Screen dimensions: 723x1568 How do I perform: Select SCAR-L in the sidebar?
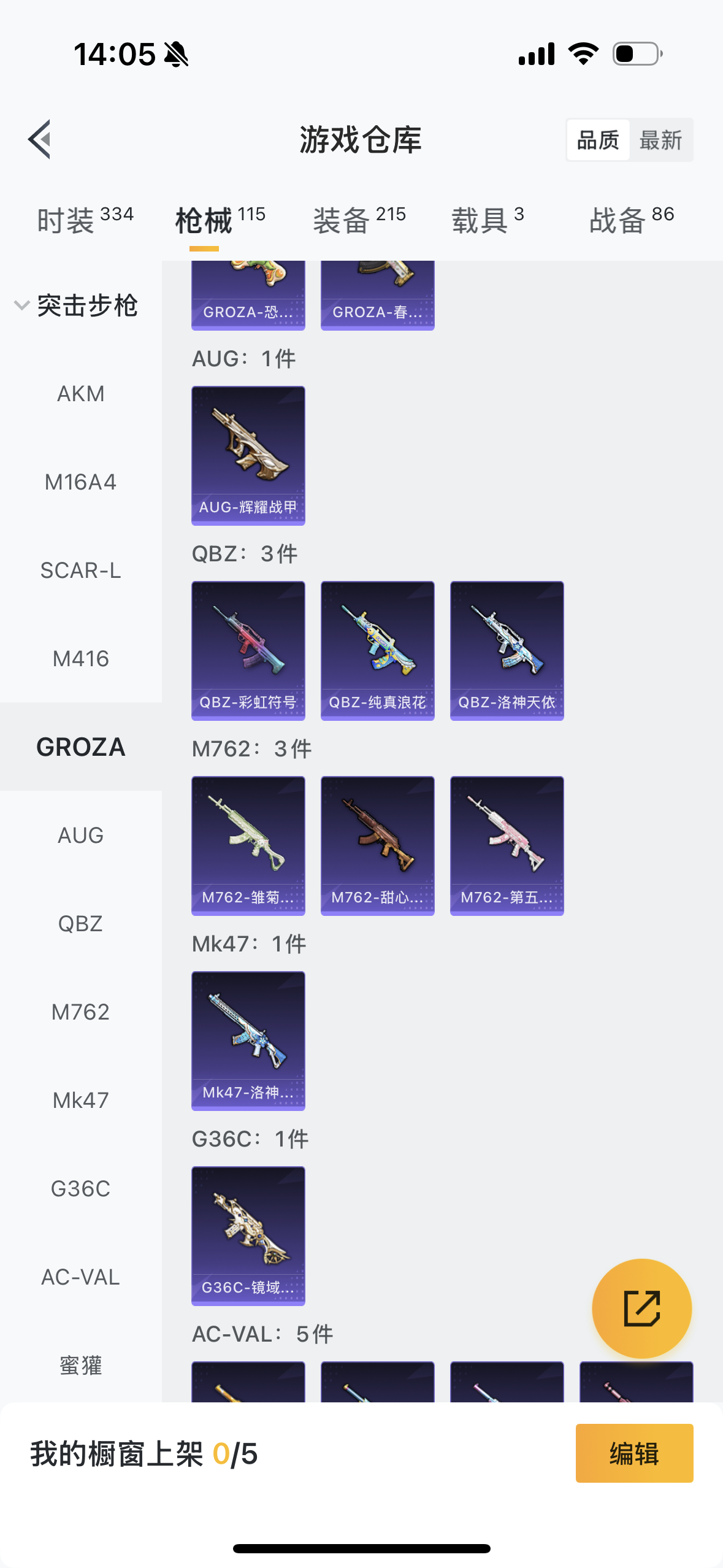coord(81,571)
